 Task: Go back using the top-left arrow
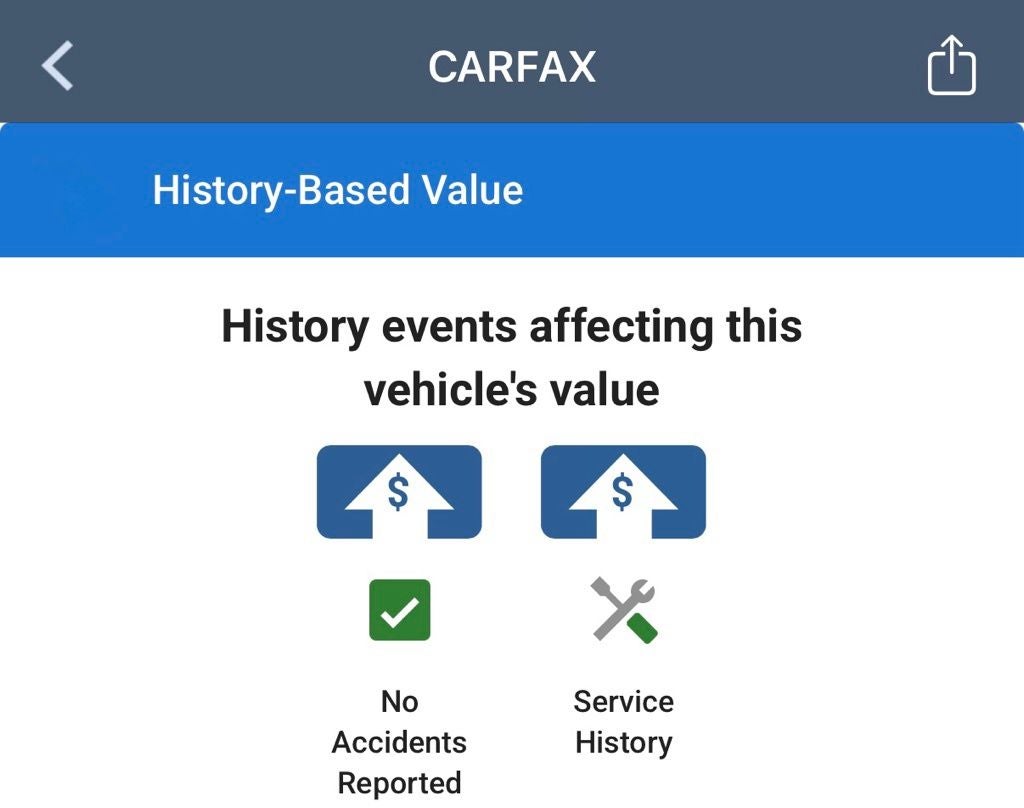(x=57, y=66)
